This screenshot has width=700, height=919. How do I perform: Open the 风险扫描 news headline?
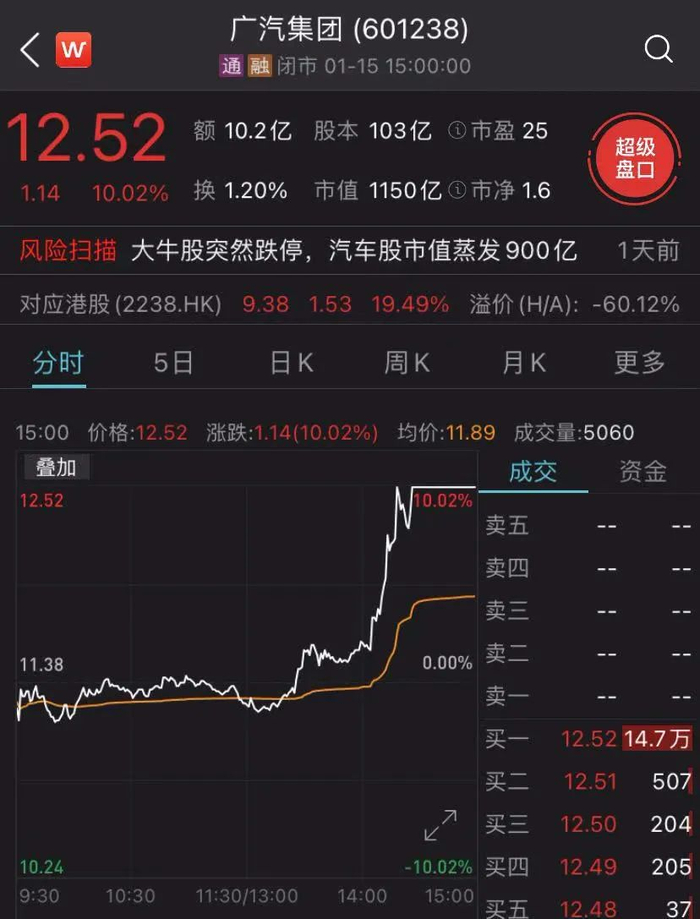click(353, 250)
